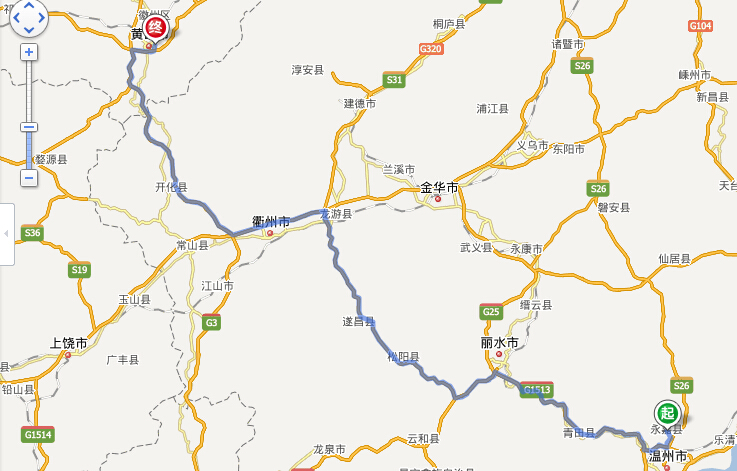Tap the green route start marker
737x471 pixels.
click(x=666, y=412)
